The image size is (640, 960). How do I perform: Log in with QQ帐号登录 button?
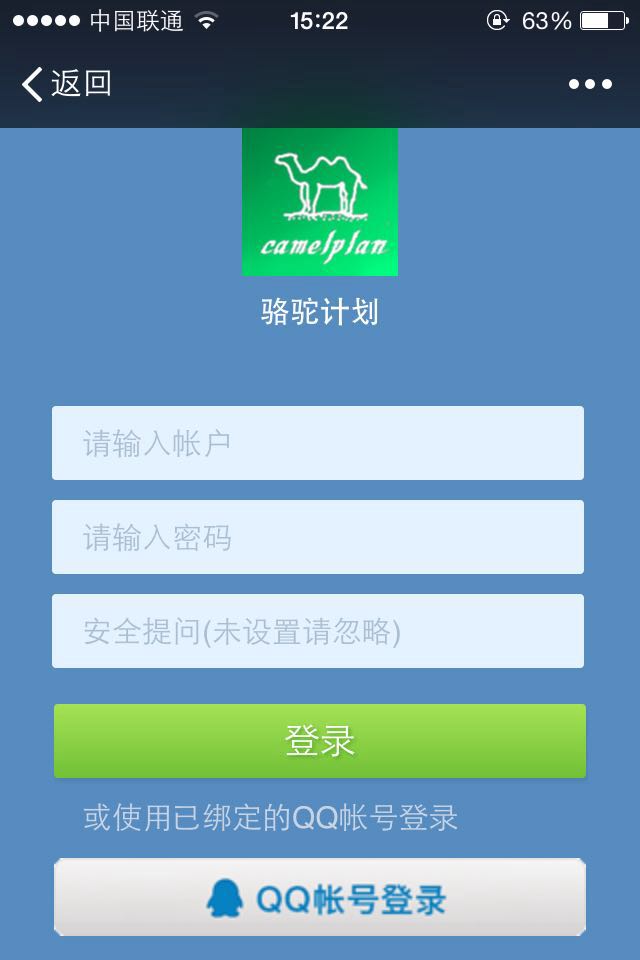320,898
